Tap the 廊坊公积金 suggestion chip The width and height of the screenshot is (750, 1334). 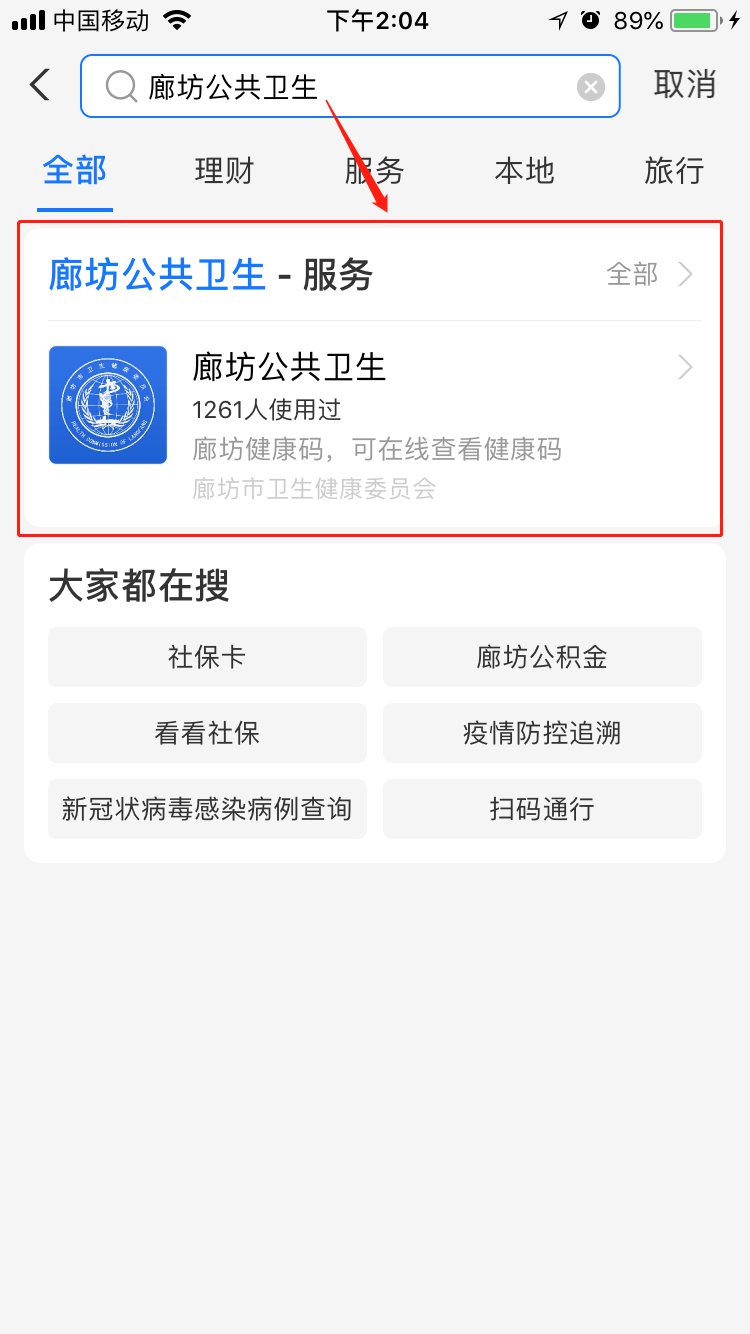[x=542, y=657]
